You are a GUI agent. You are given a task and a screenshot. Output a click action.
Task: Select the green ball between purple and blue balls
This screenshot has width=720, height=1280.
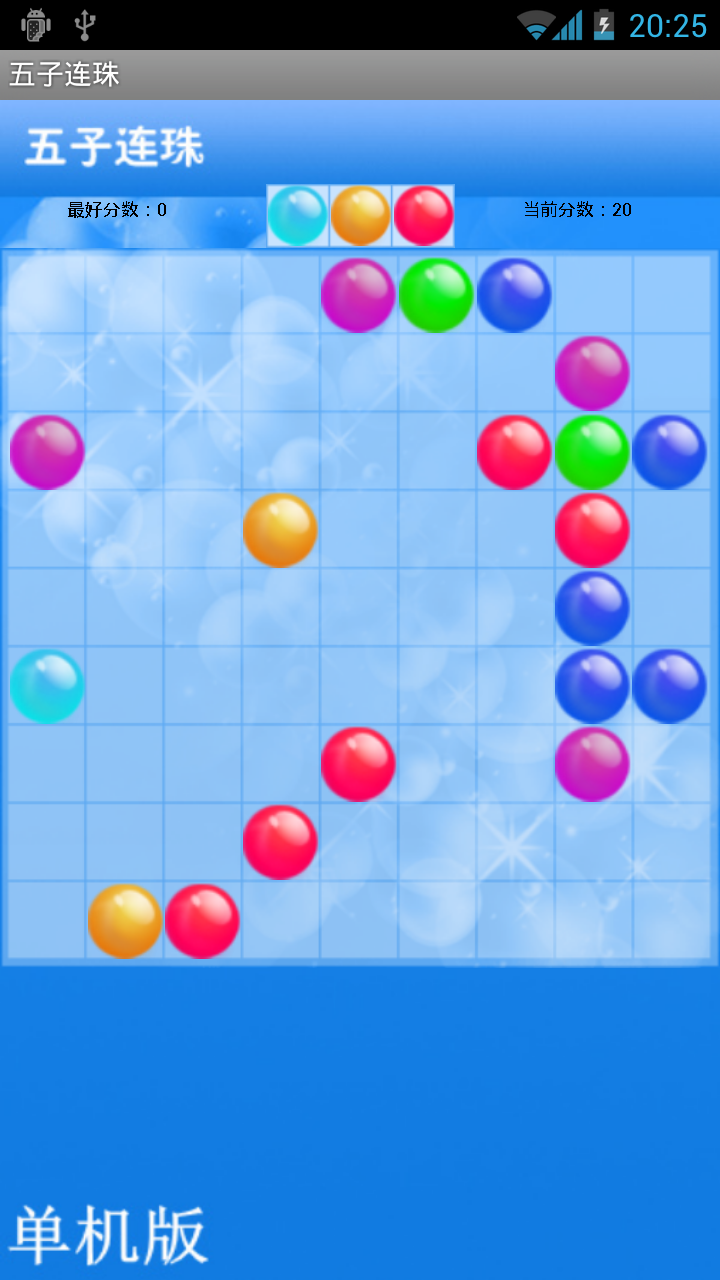point(436,295)
